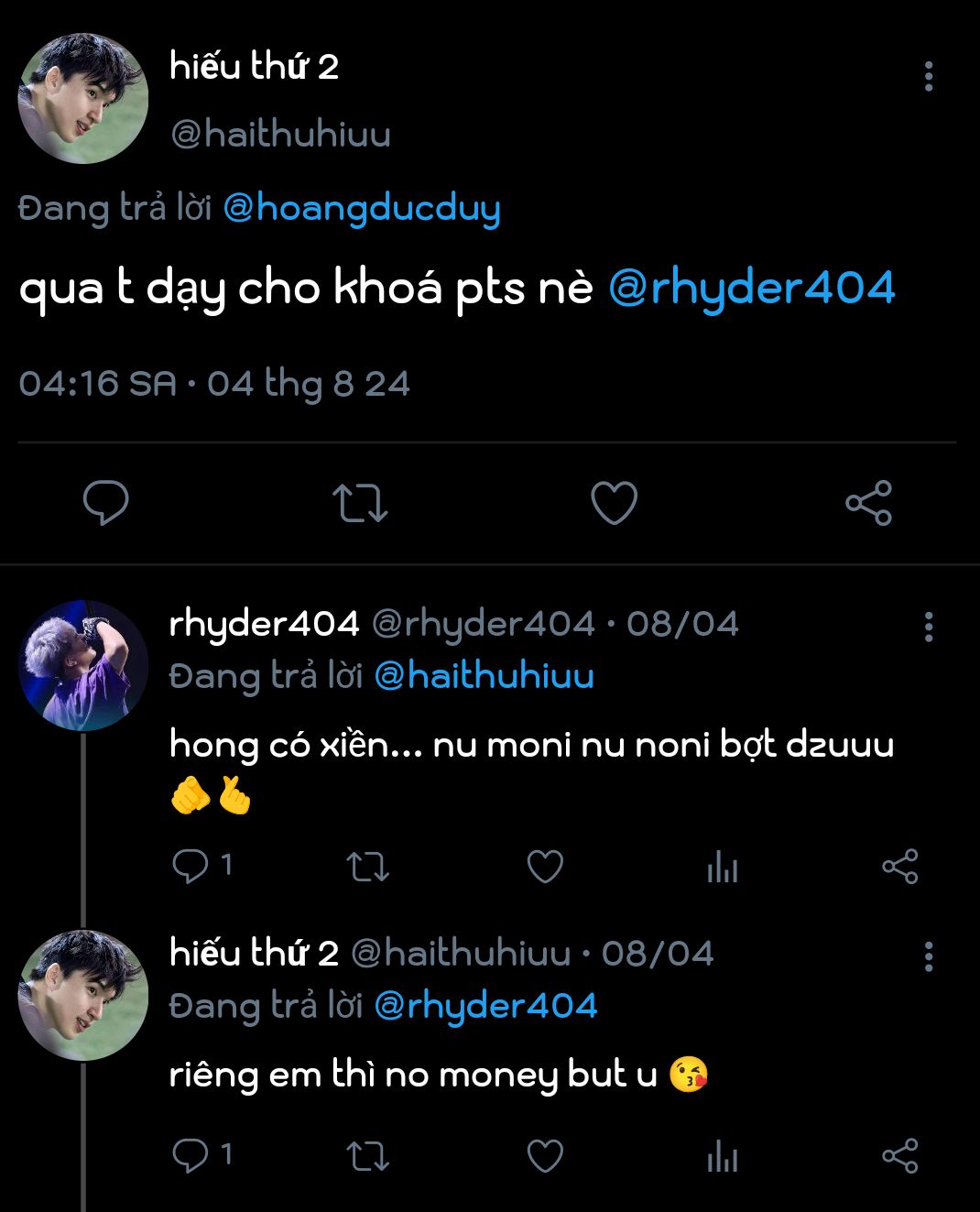Image resolution: width=980 pixels, height=1212 pixels.
Task: Retweet rhyder404's reply
Action: pos(367,866)
